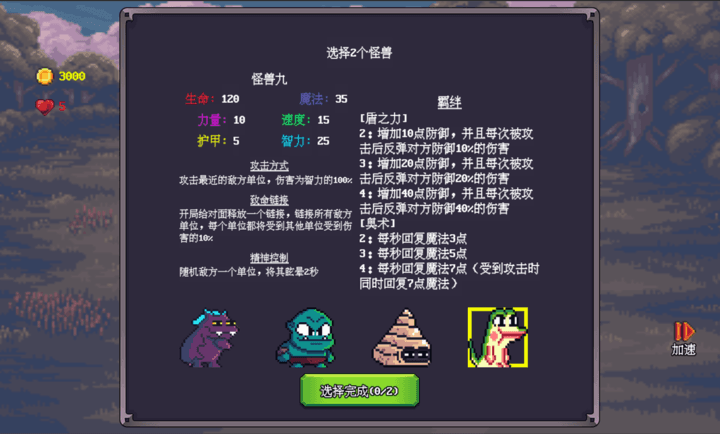
Task: Select the teal ogre monster
Action: tap(305, 338)
